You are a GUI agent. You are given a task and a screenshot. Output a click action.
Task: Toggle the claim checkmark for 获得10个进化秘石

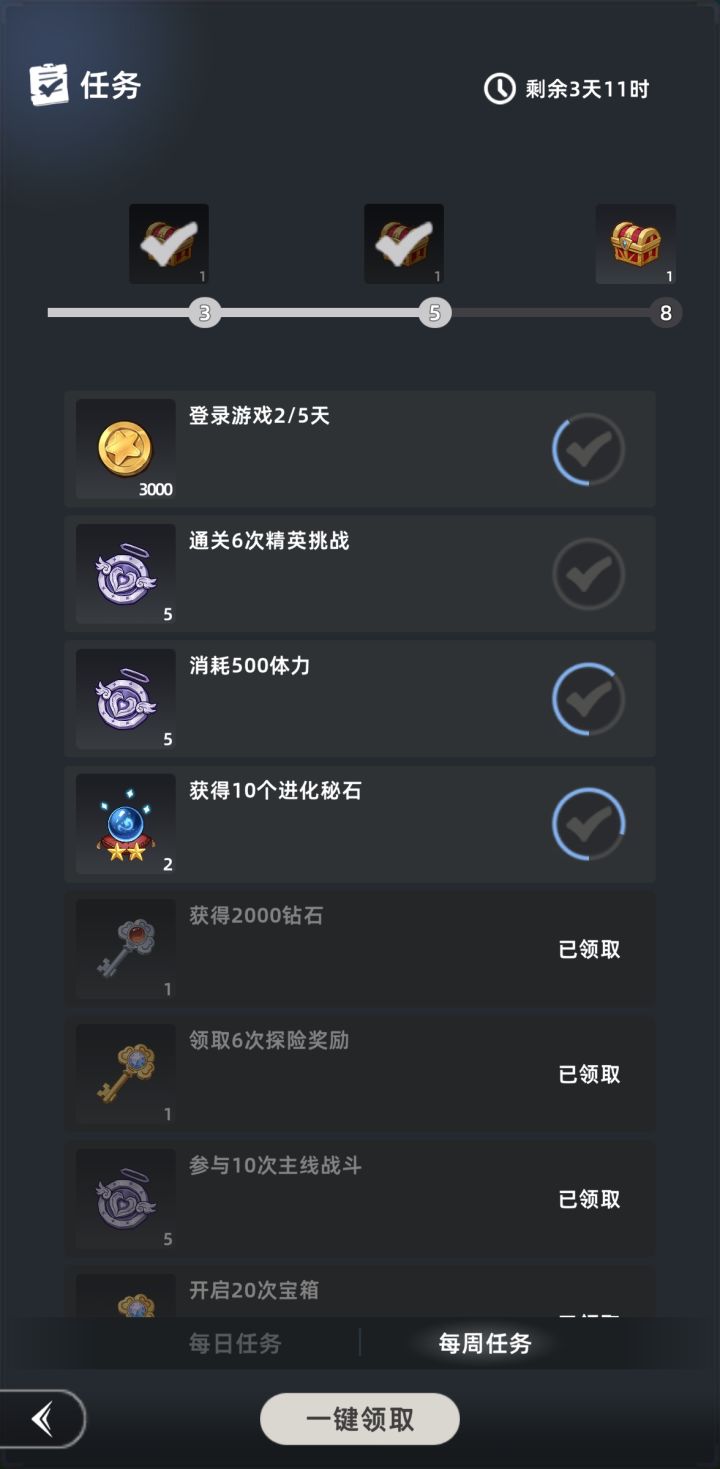pyautogui.click(x=588, y=823)
